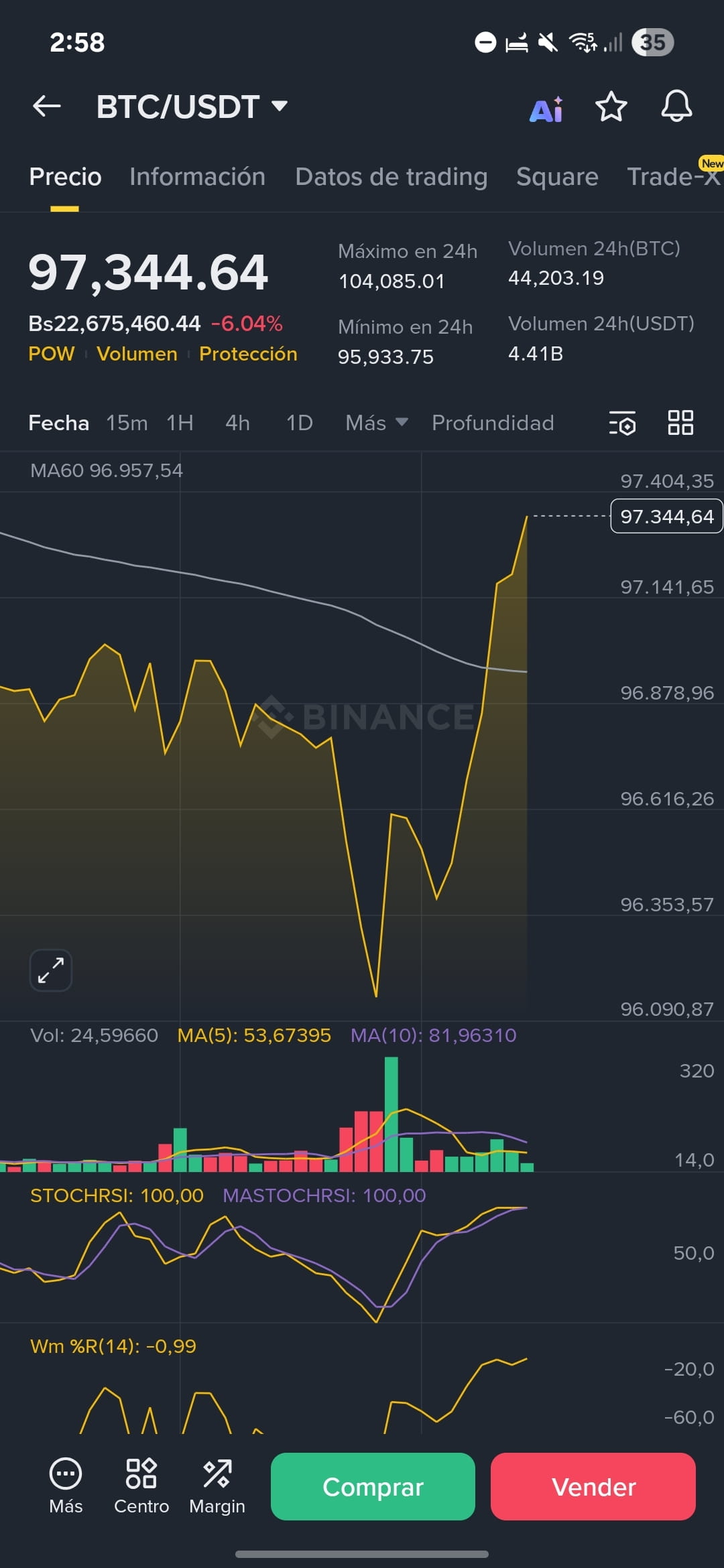Open chart indicator settings icon
Screen dimensions: 724x1568
point(622,423)
